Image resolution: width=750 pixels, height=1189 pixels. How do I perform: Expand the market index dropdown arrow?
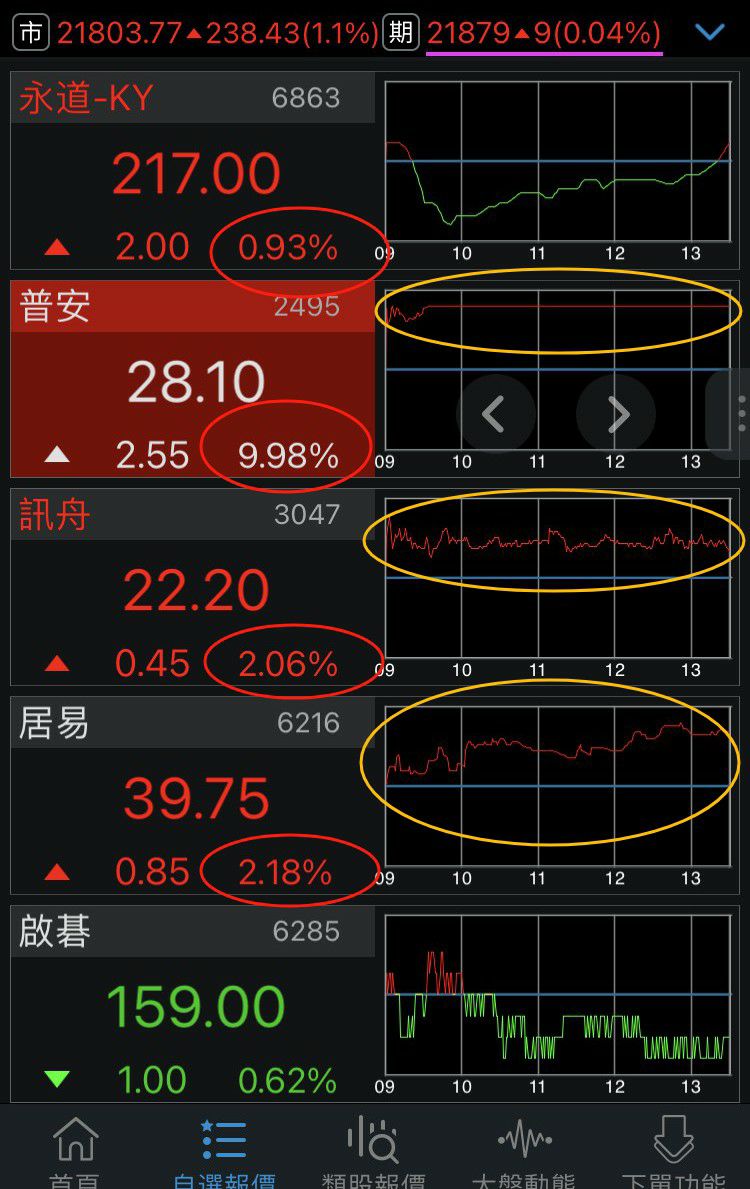pyautogui.click(x=709, y=33)
